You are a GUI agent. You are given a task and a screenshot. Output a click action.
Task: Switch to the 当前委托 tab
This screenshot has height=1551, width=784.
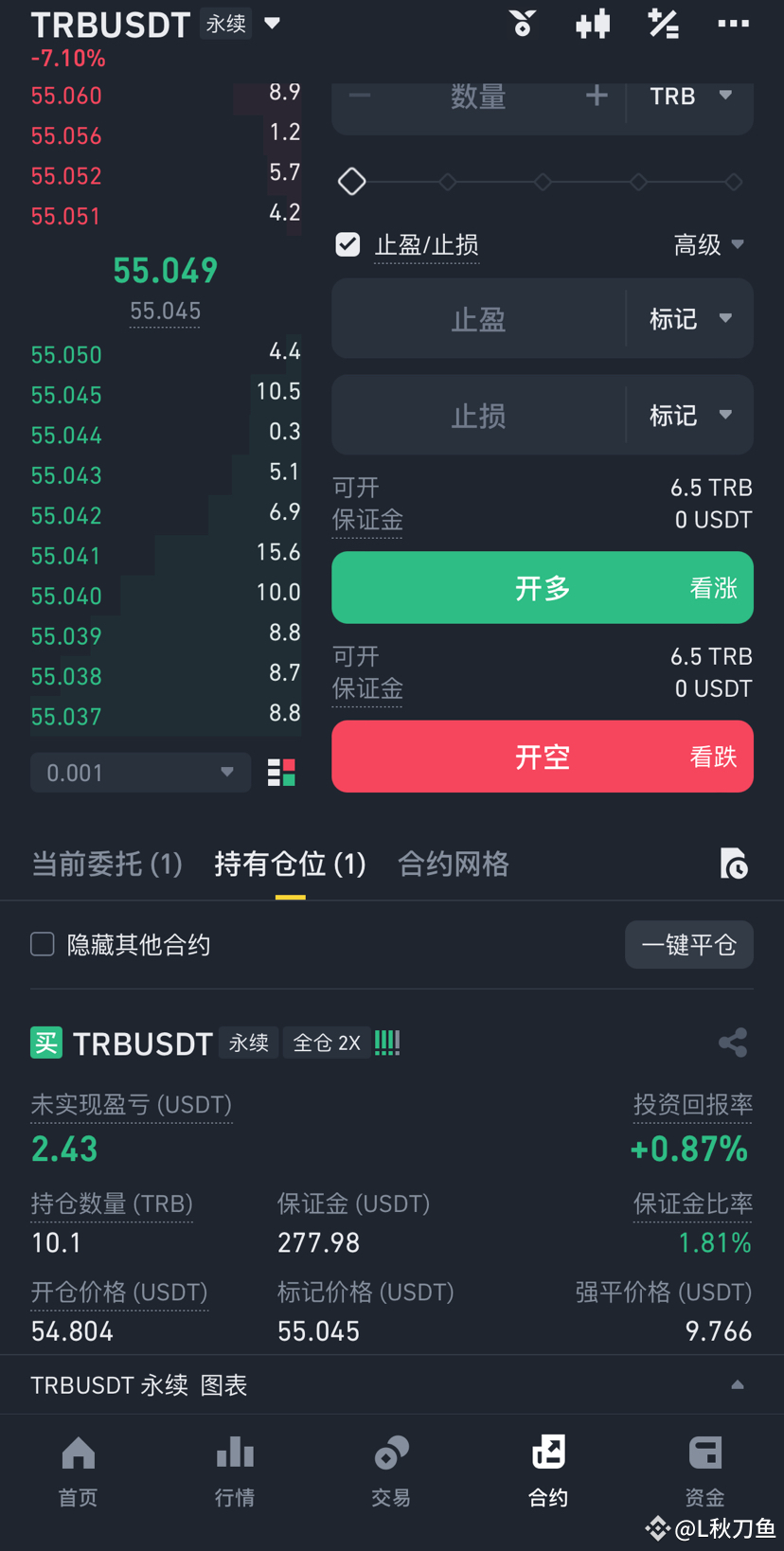pos(107,864)
